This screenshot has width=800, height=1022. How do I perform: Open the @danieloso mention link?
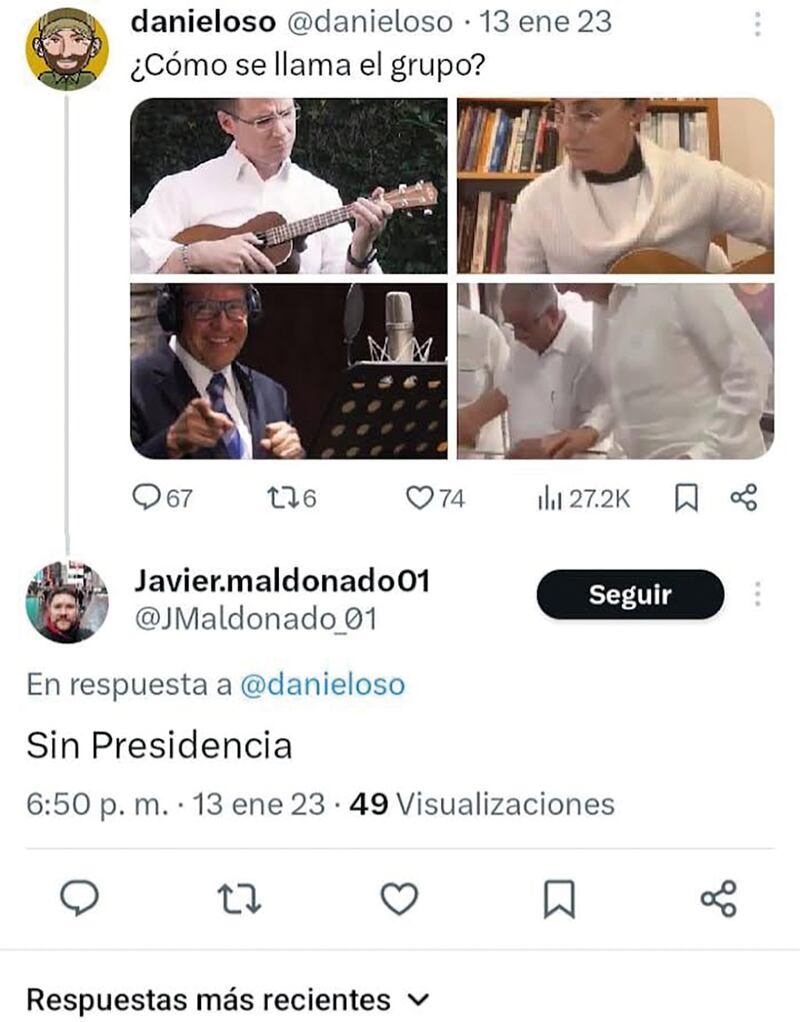click(x=322, y=685)
